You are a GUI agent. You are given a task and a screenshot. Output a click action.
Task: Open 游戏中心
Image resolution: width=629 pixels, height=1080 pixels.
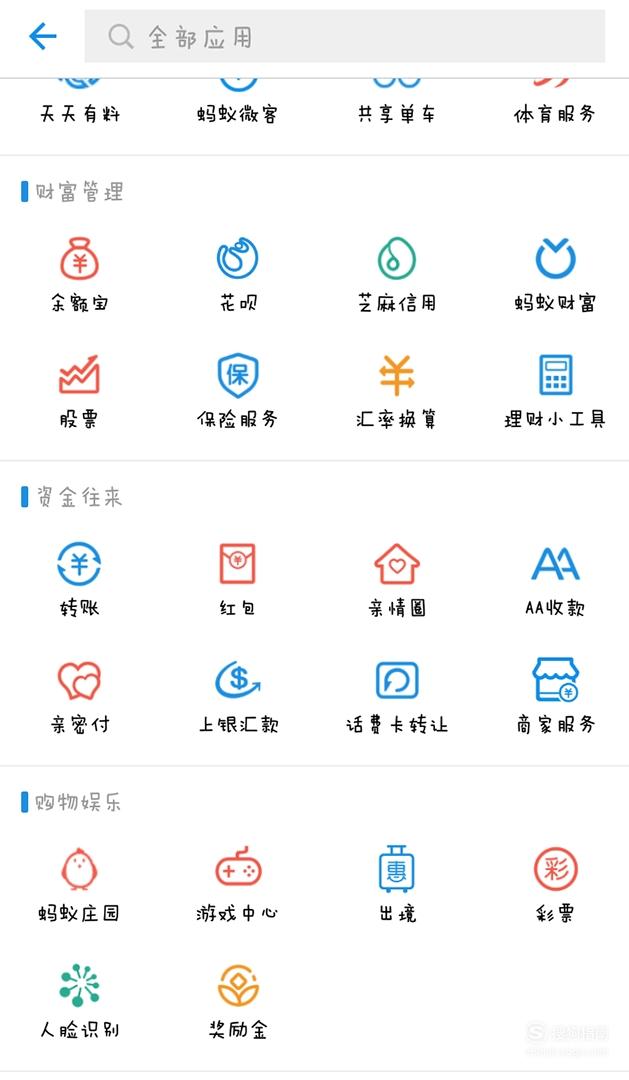tap(238, 885)
